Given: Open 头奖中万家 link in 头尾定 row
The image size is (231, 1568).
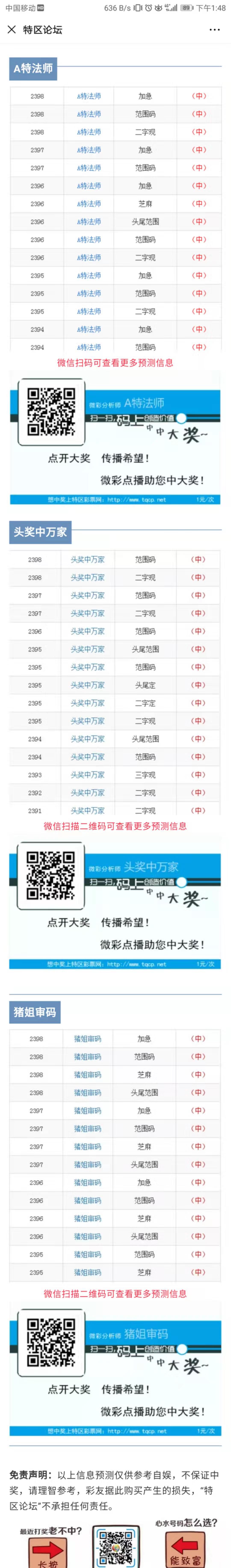Looking at the screenshot, I should [87, 685].
